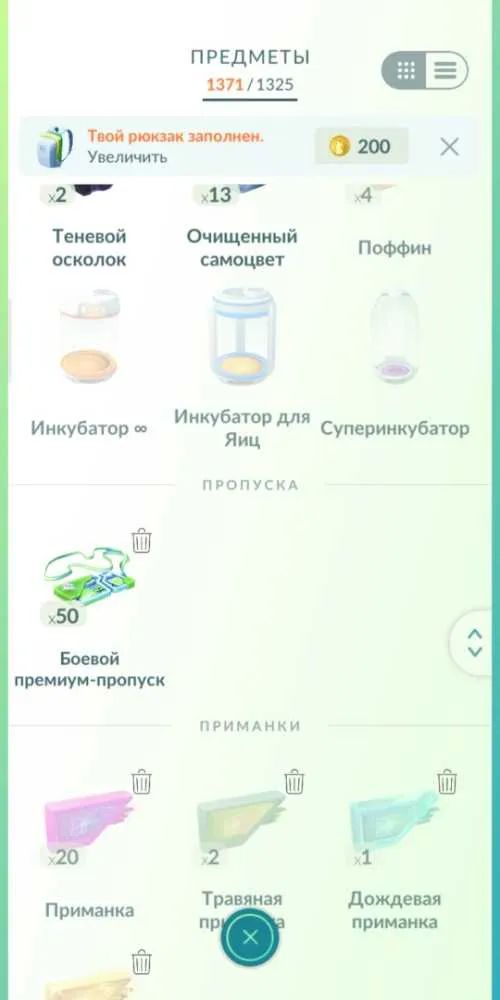Image resolution: width=500 pixels, height=1000 pixels.
Task: Tap the scroll jump arrows button
Action: click(474, 643)
